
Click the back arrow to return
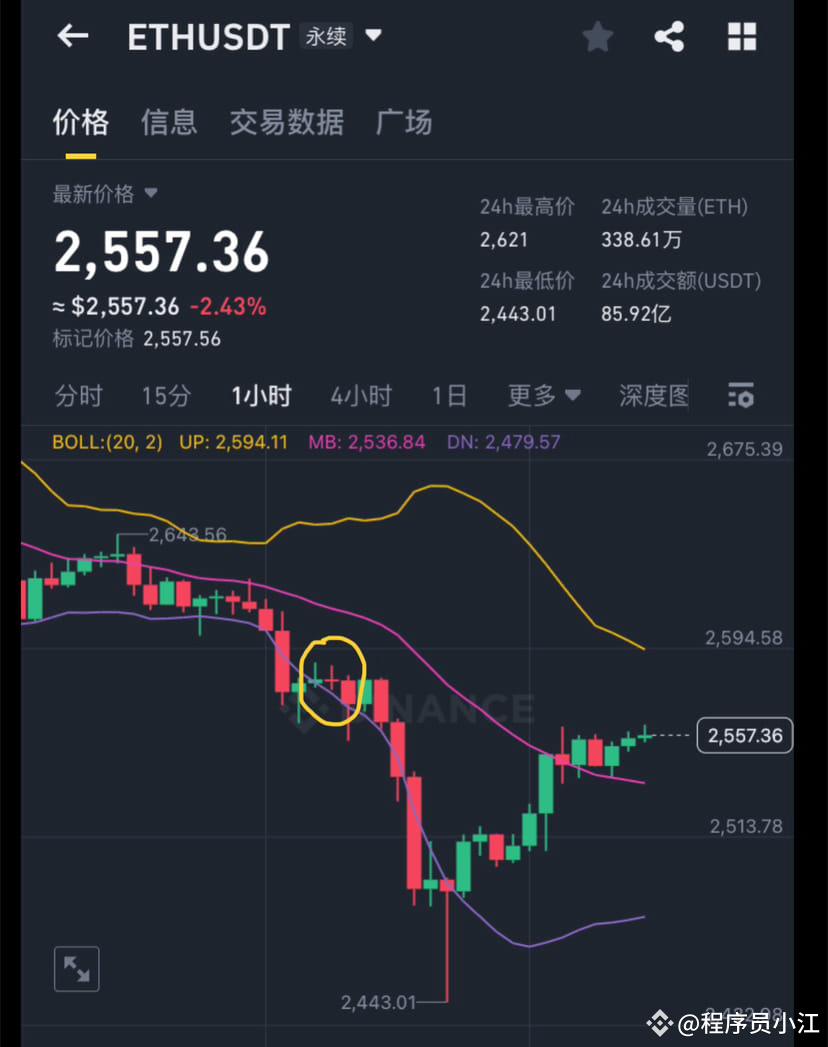click(x=71, y=36)
